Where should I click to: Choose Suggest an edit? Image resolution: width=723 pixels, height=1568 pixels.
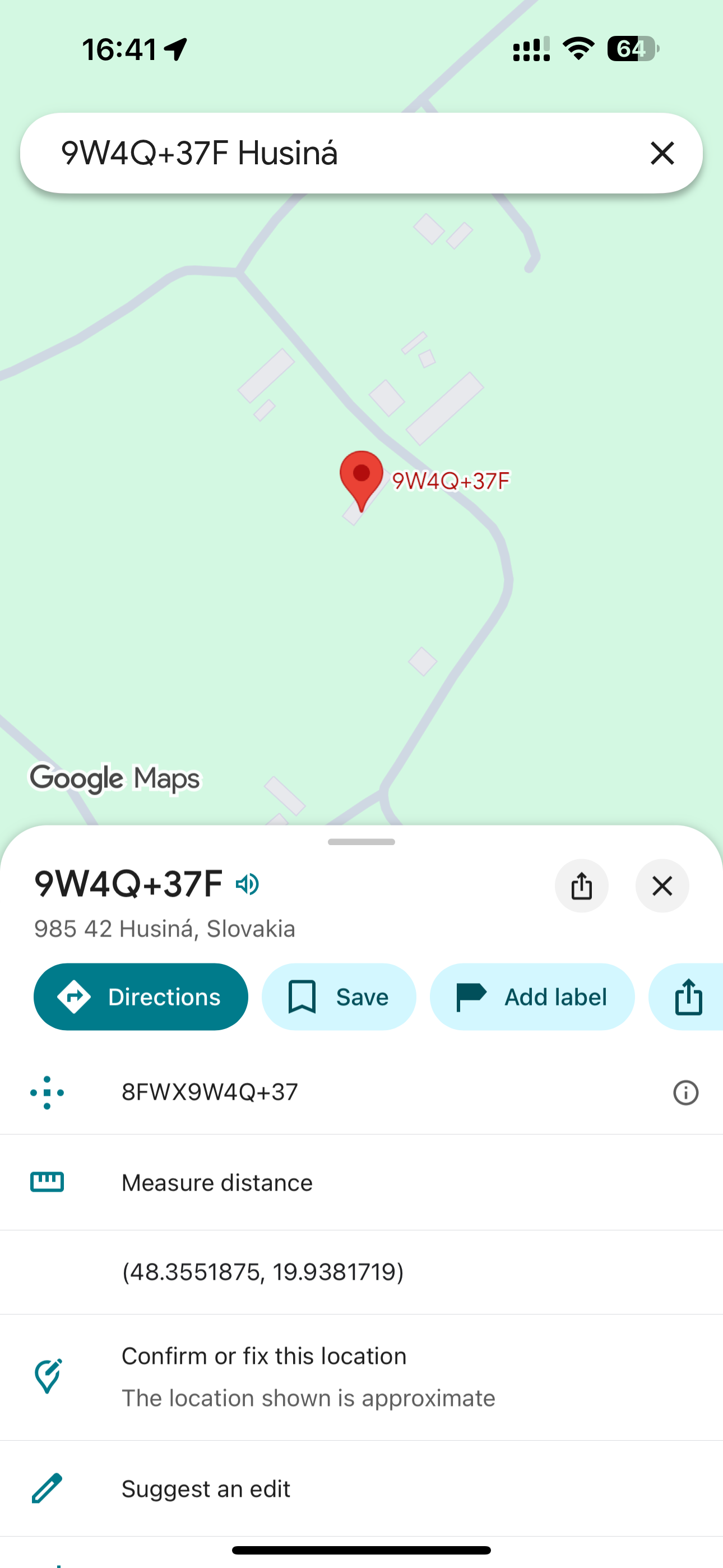[x=361, y=1488]
